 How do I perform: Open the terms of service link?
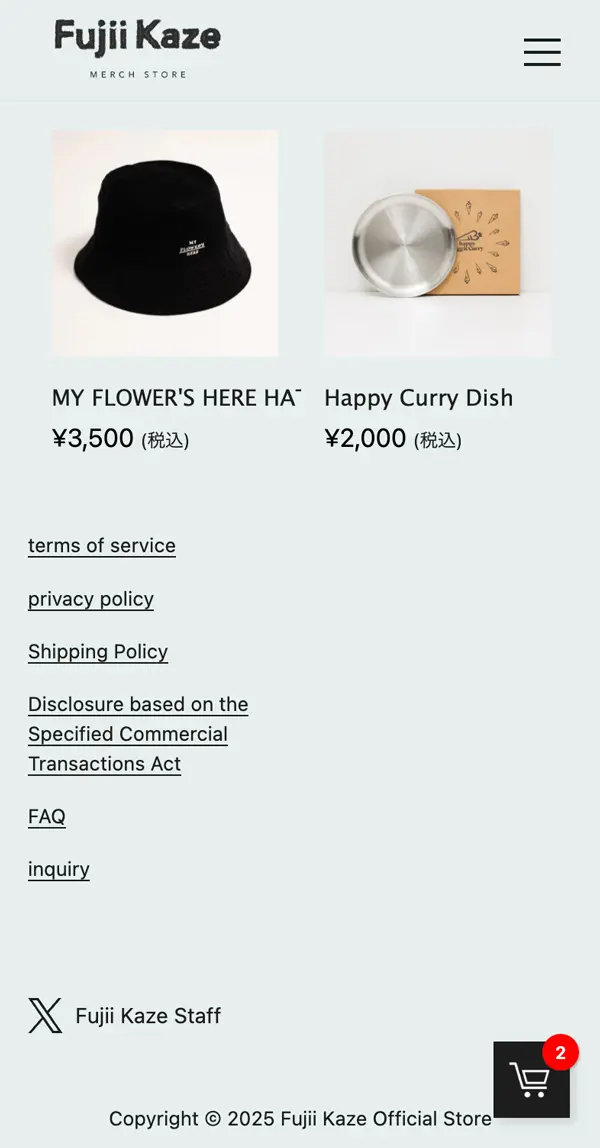(x=102, y=546)
